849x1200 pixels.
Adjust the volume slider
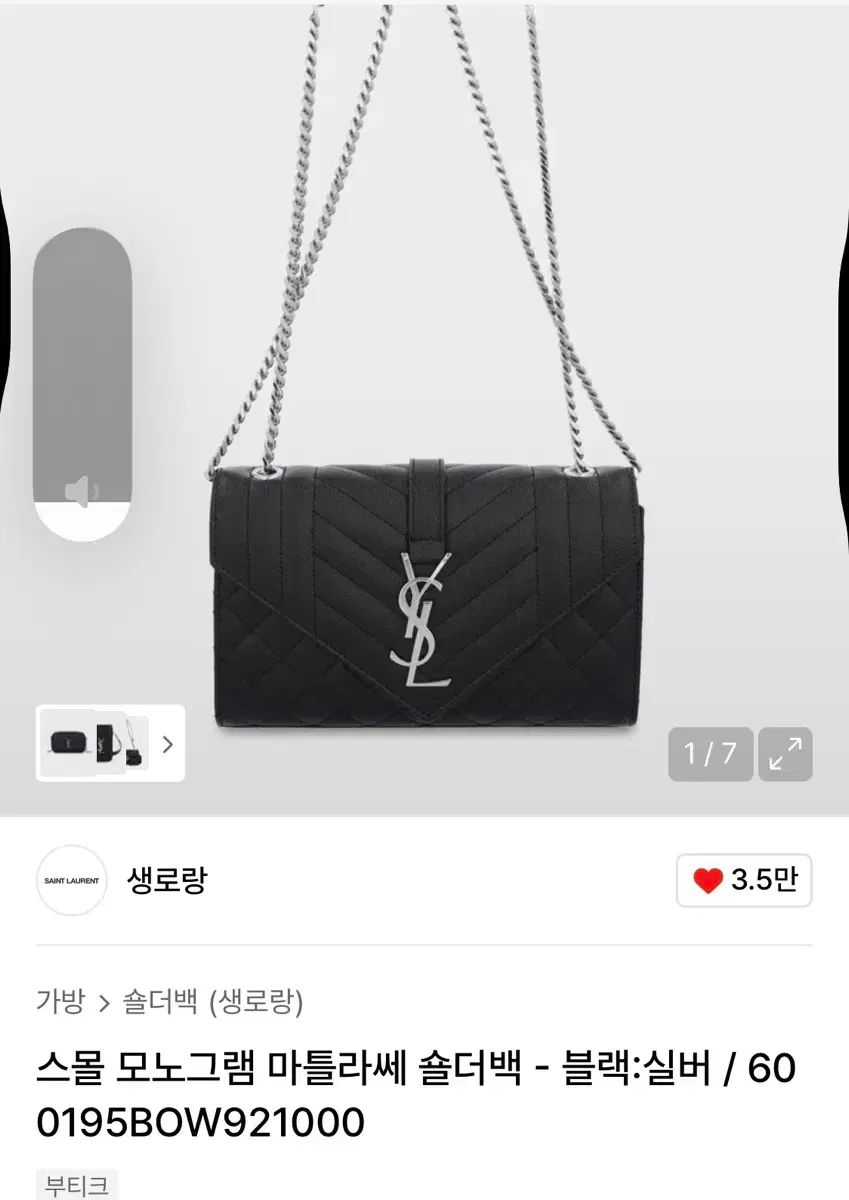tap(83, 385)
